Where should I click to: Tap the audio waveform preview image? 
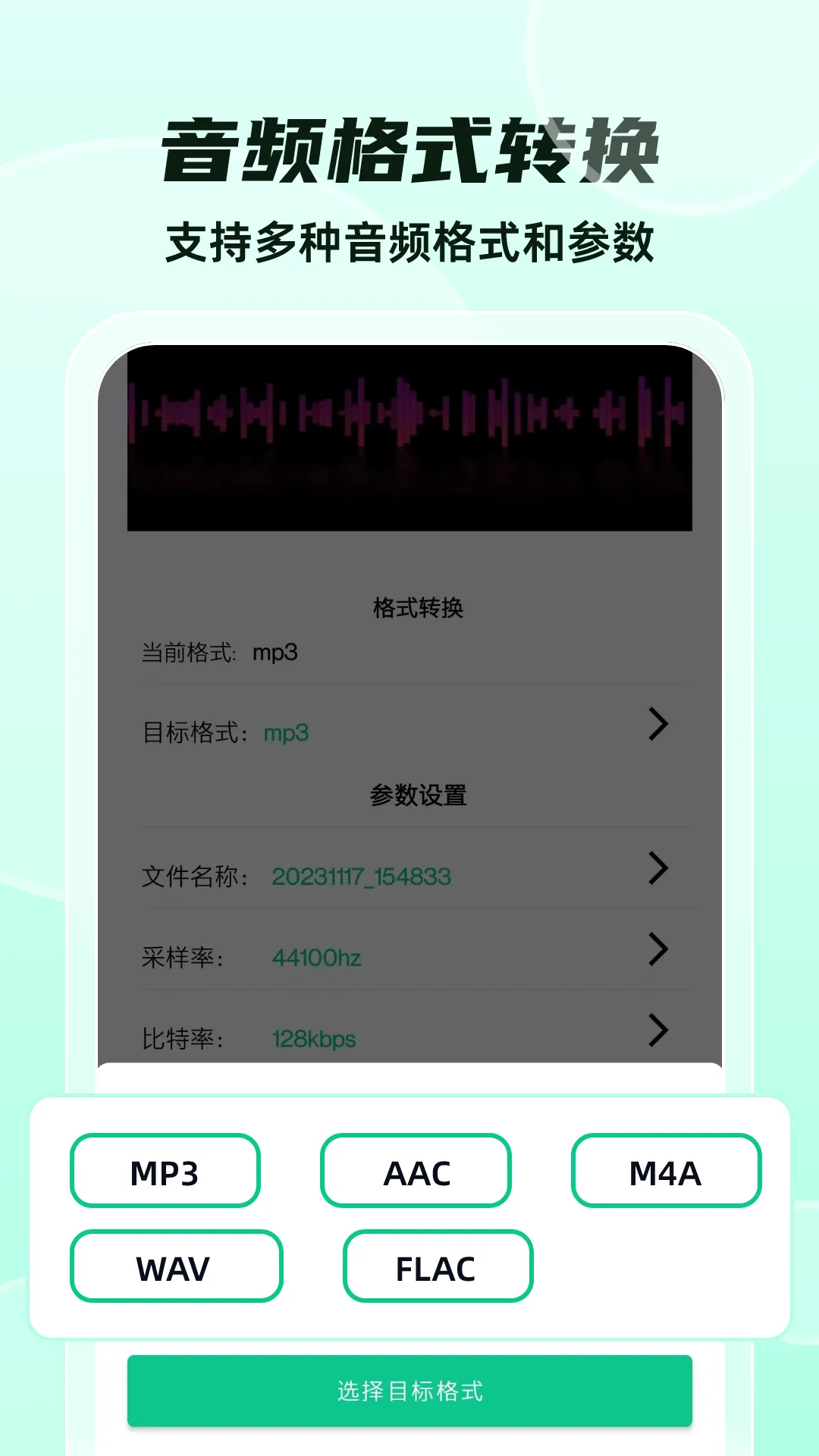tap(409, 440)
